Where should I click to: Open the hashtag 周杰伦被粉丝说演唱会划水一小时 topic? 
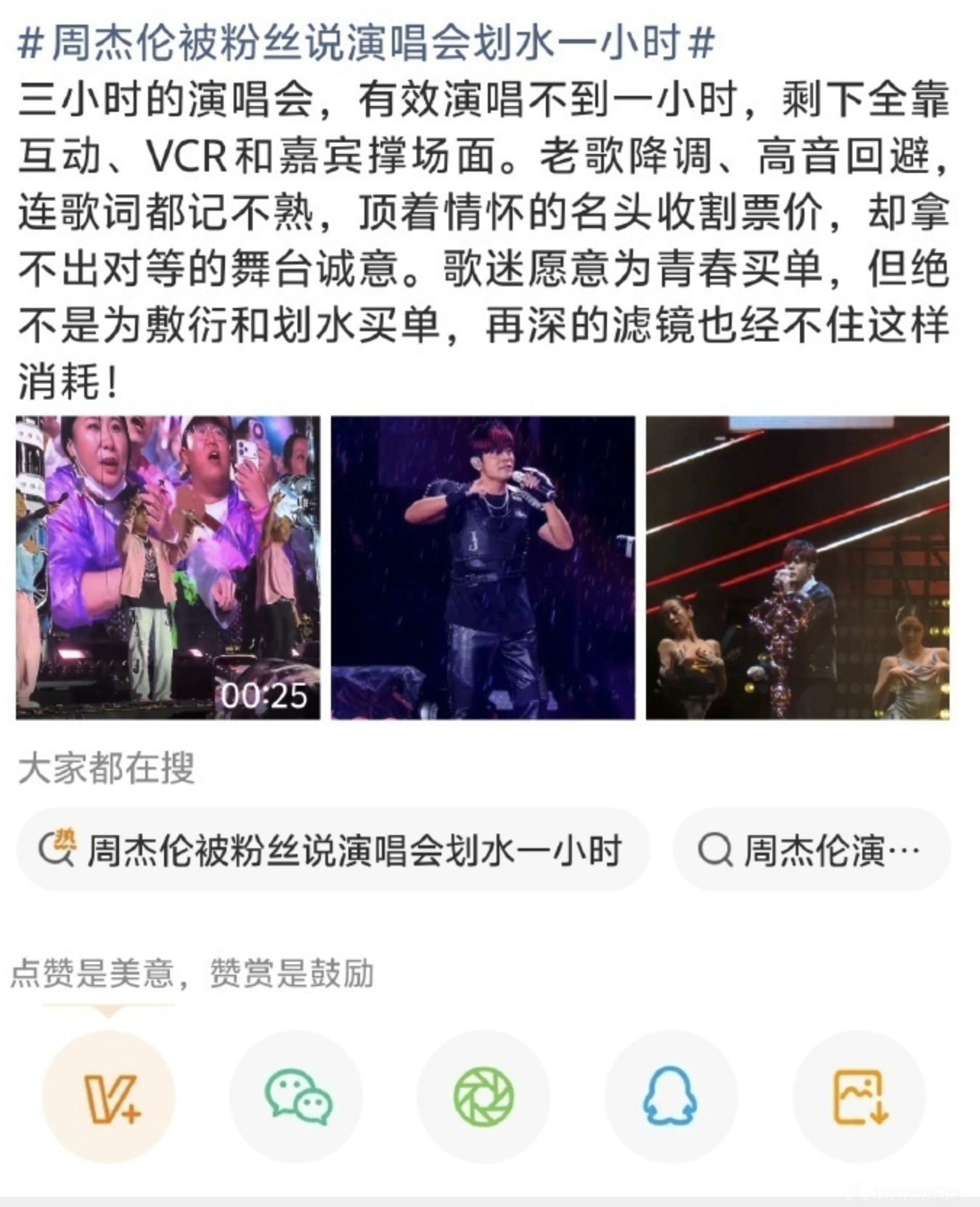tap(366, 42)
